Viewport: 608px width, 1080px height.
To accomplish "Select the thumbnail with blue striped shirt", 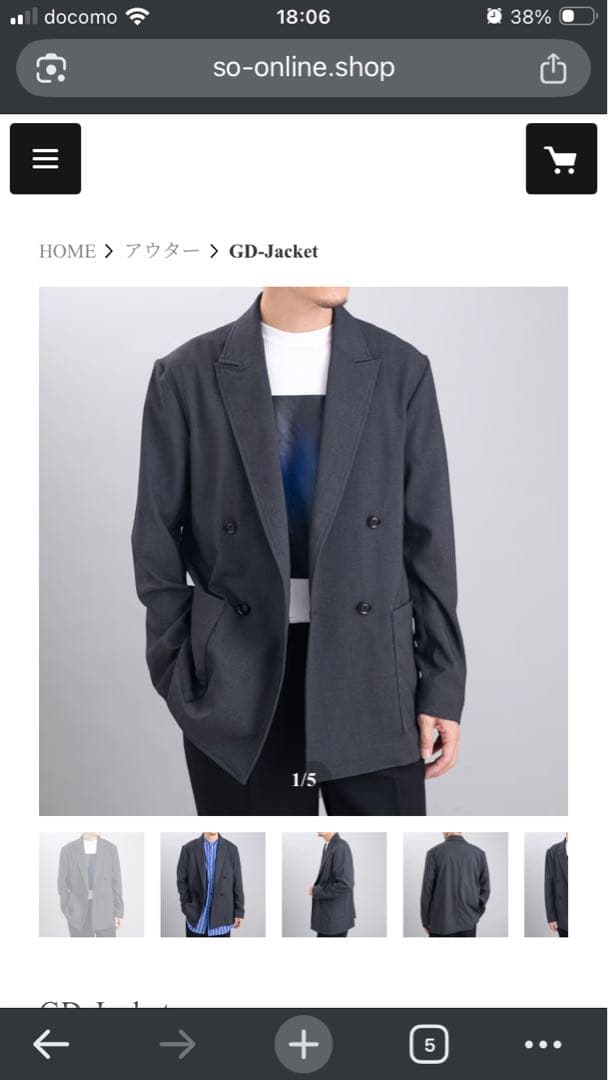I will pyautogui.click(x=213, y=884).
